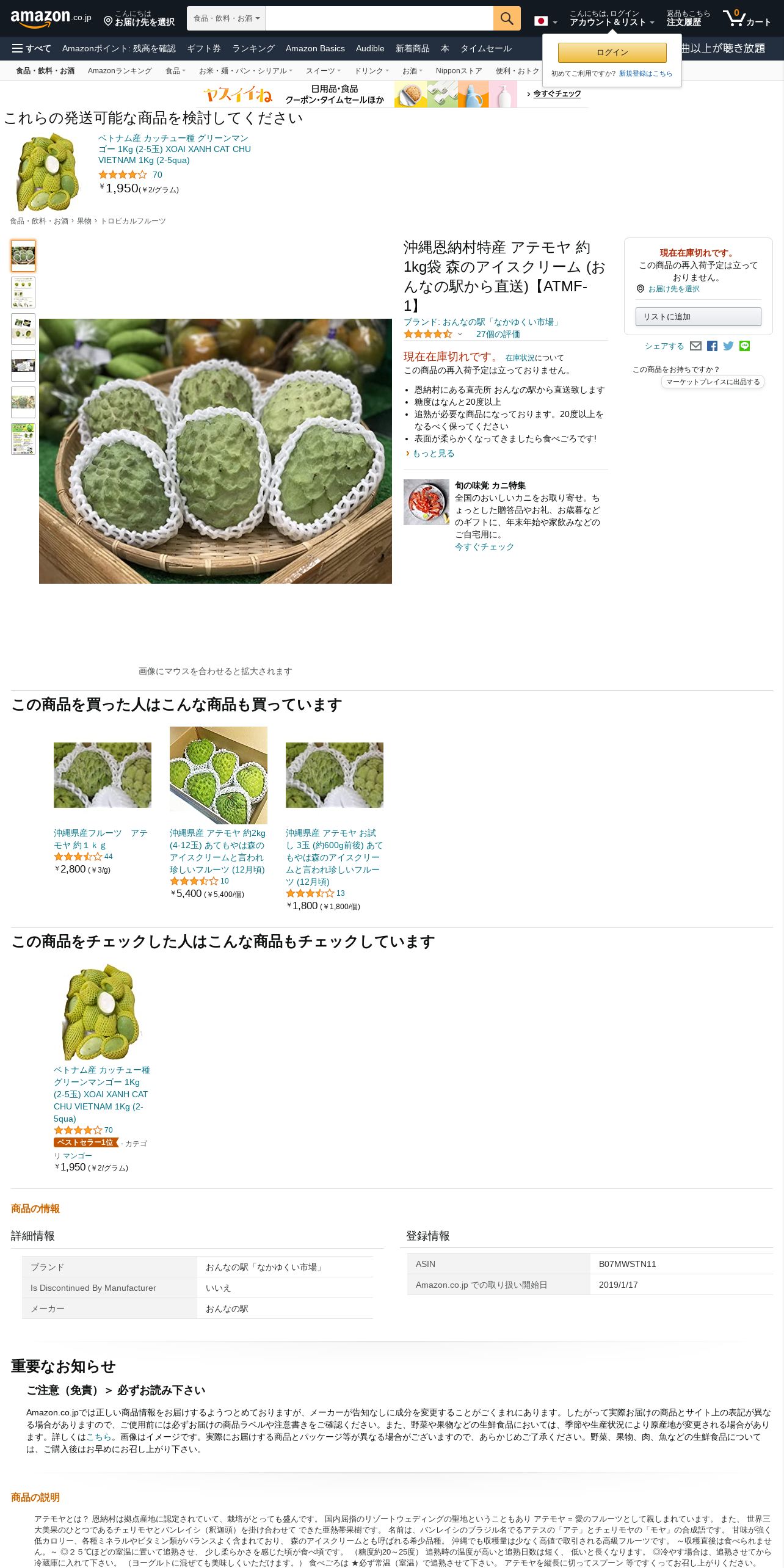Open the すべて hamburger menu
Viewport: 784px width, 1568px height.
(32, 48)
